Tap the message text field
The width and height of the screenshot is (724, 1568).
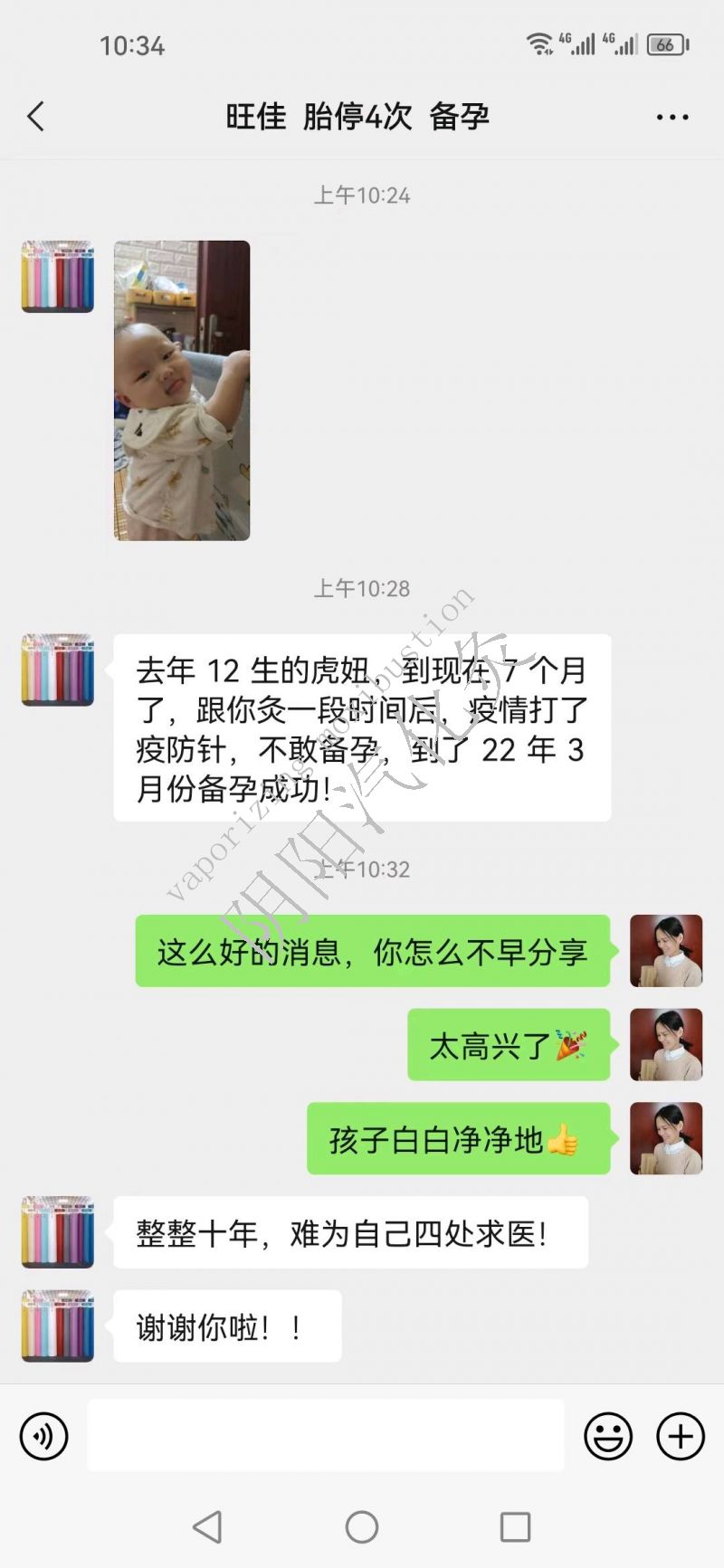tap(326, 1436)
